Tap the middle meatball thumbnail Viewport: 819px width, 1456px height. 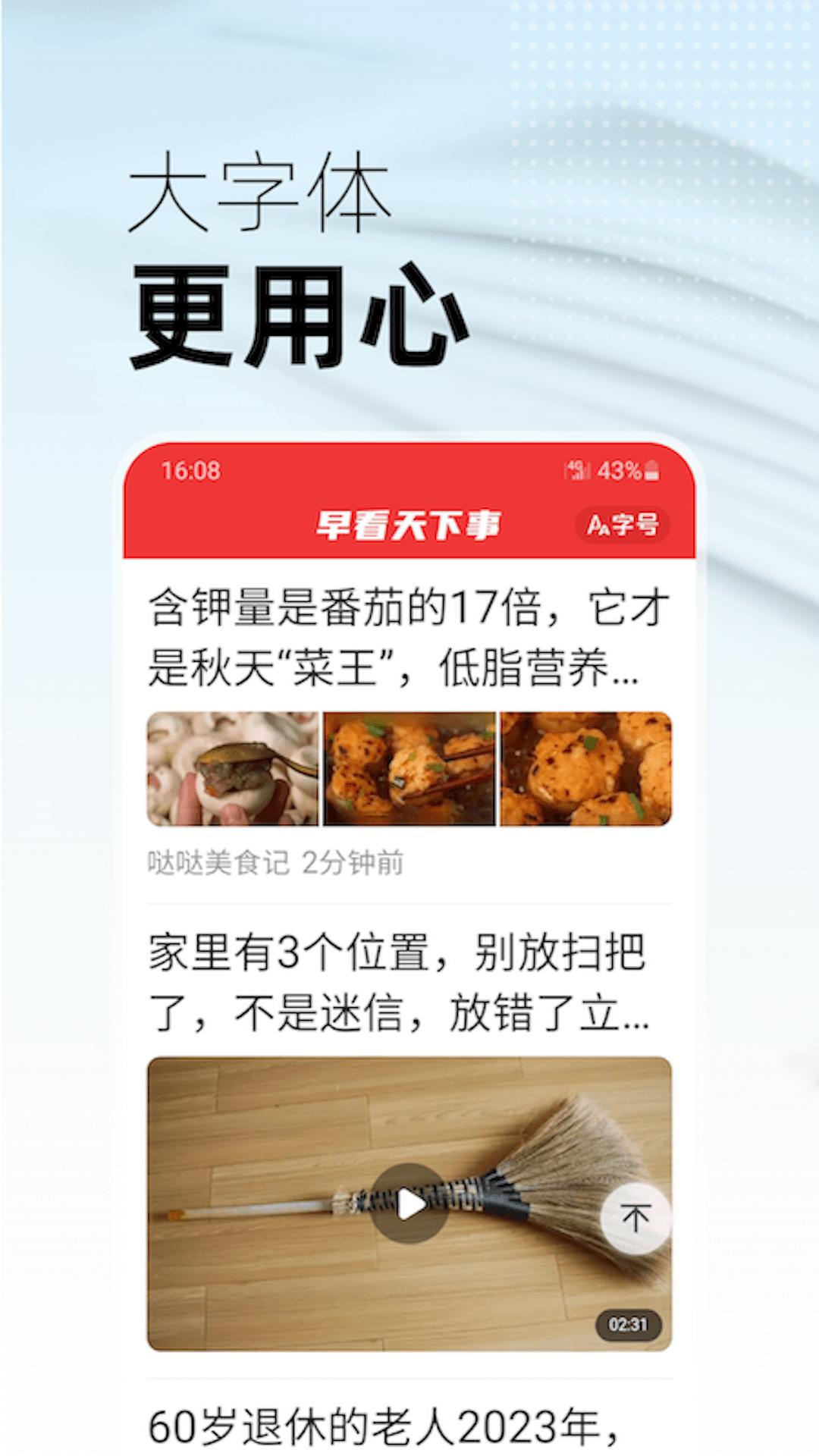pos(409,766)
